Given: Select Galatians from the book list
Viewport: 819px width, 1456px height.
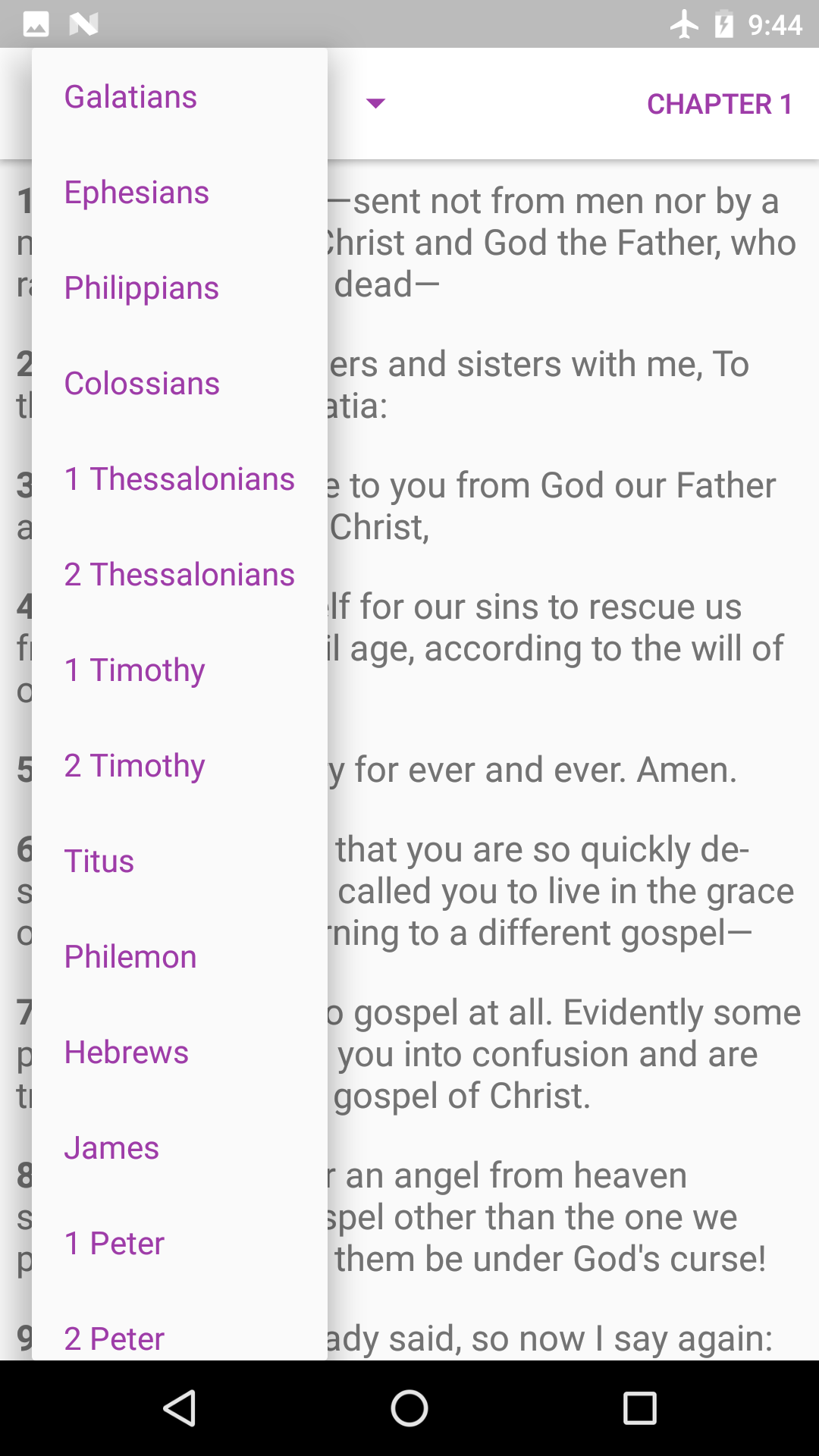Looking at the screenshot, I should [x=180, y=97].
